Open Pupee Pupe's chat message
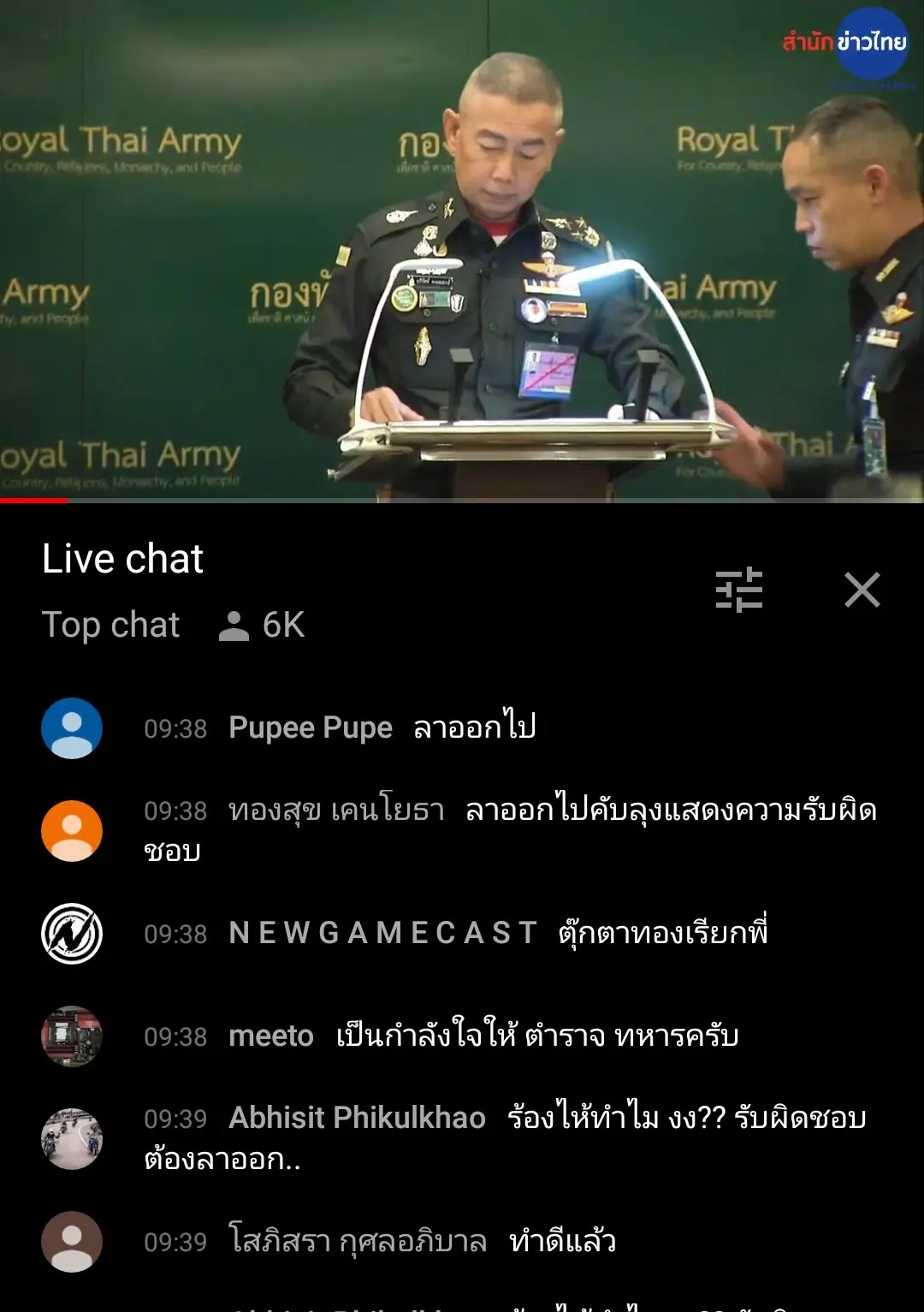Screen dimensions: 924x1312 473,728
